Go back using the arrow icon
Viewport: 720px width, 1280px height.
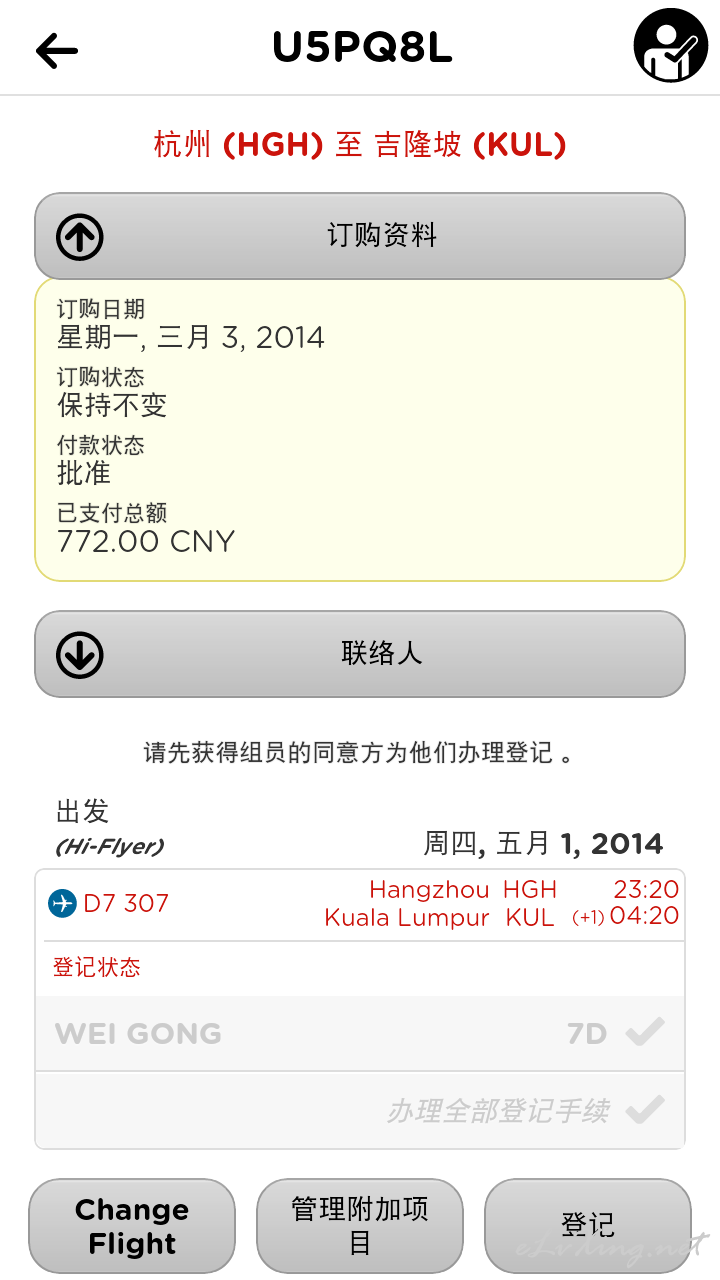[57, 51]
